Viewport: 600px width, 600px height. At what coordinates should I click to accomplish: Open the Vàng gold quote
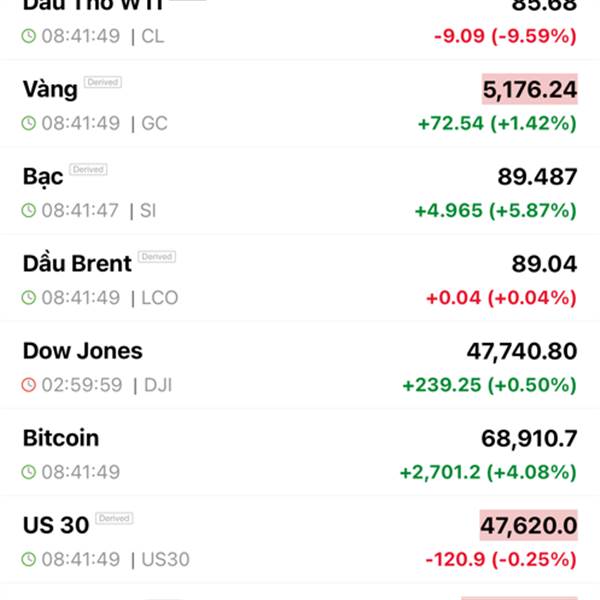point(300,105)
